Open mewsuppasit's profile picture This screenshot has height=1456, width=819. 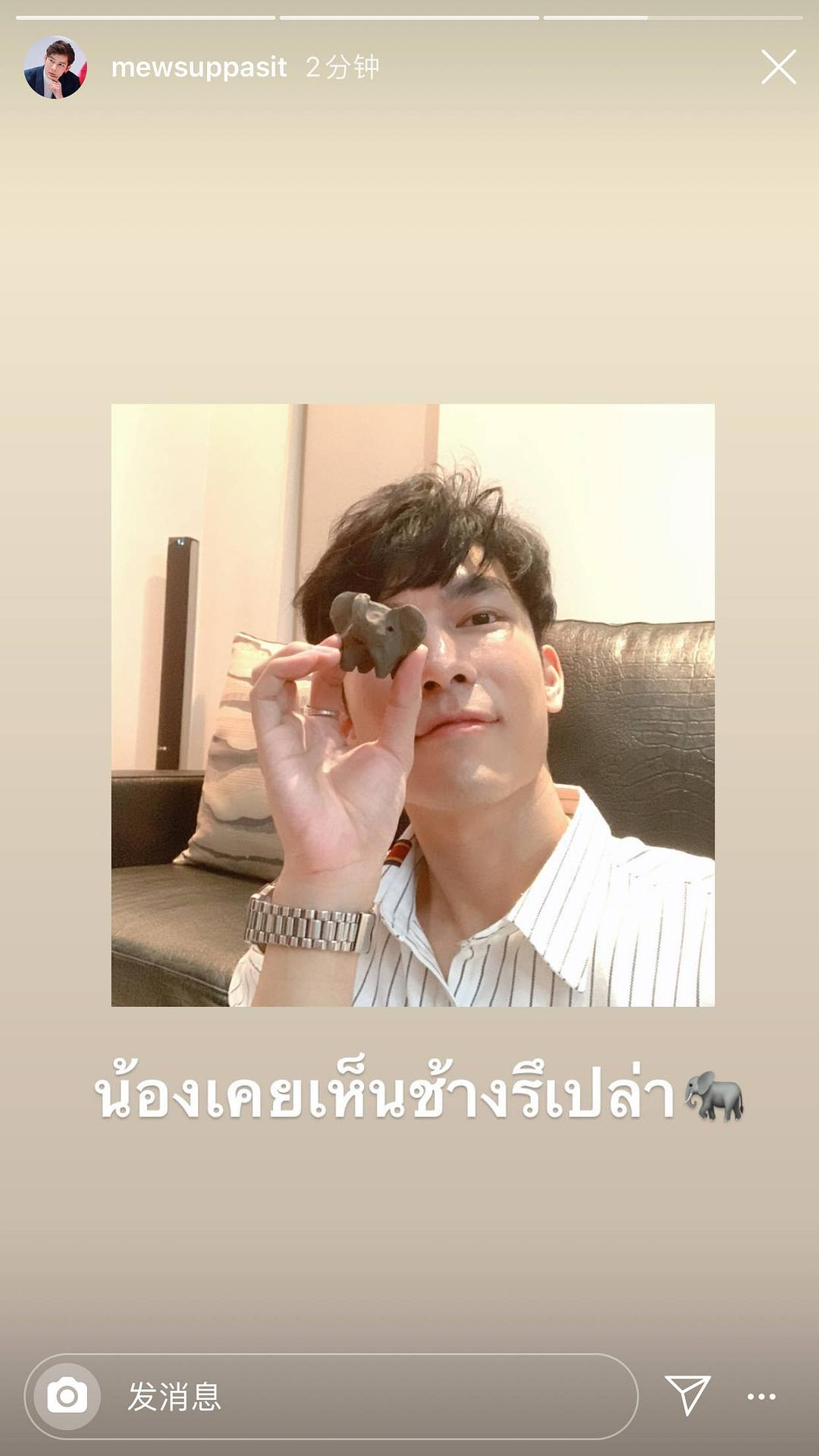tap(55, 67)
